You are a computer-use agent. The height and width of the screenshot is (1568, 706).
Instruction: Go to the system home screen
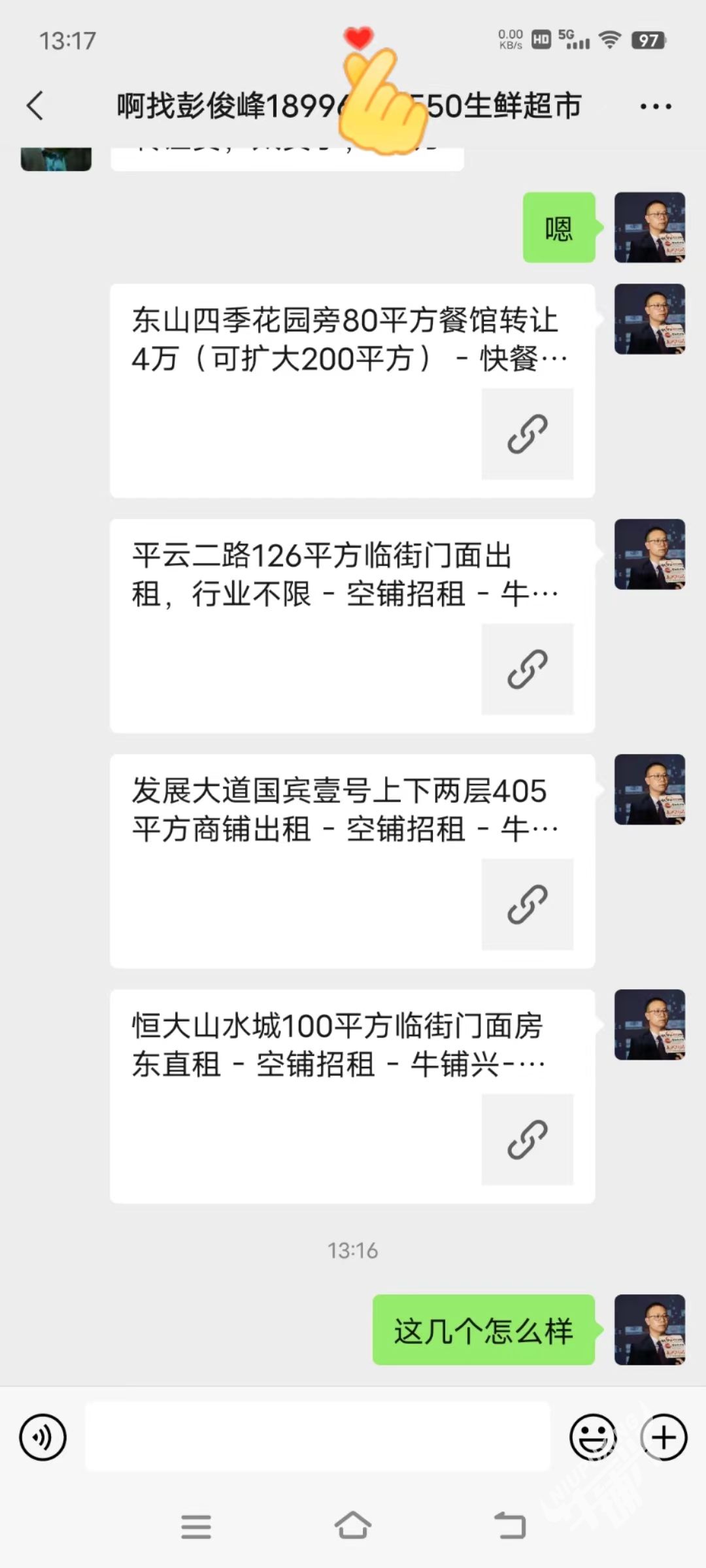(353, 1527)
